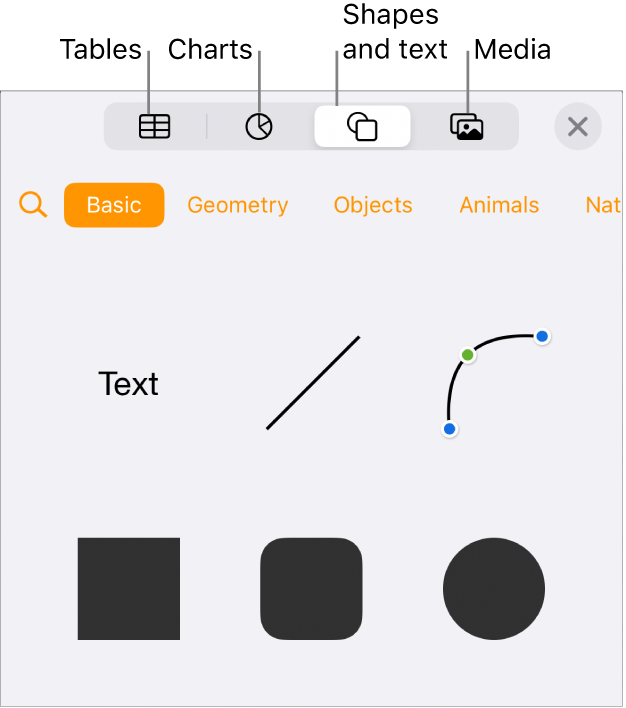Image resolution: width=626 pixels, height=708 pixels.
Task: Add the square shape
Action: [129, 589]
